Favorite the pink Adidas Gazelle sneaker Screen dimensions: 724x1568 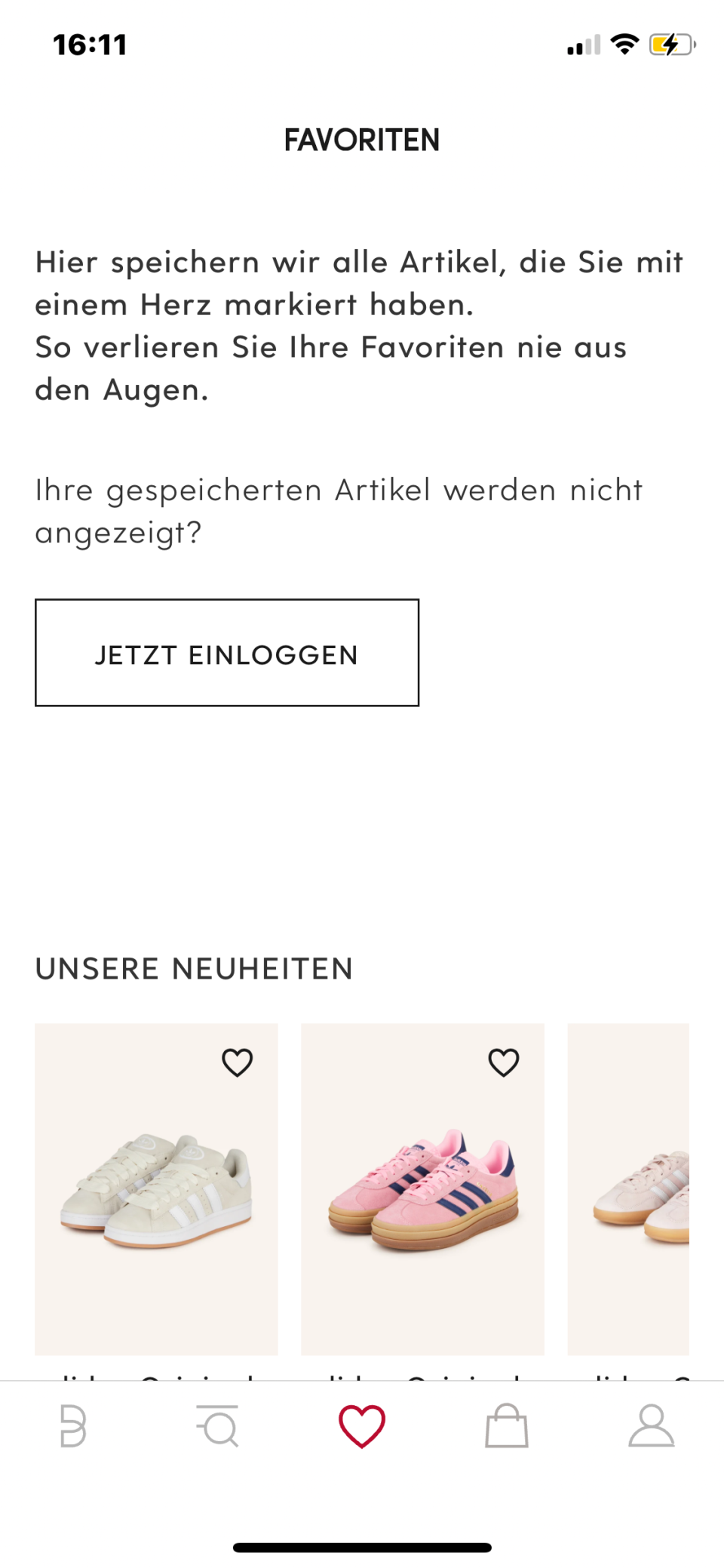tap(504, 1062)
